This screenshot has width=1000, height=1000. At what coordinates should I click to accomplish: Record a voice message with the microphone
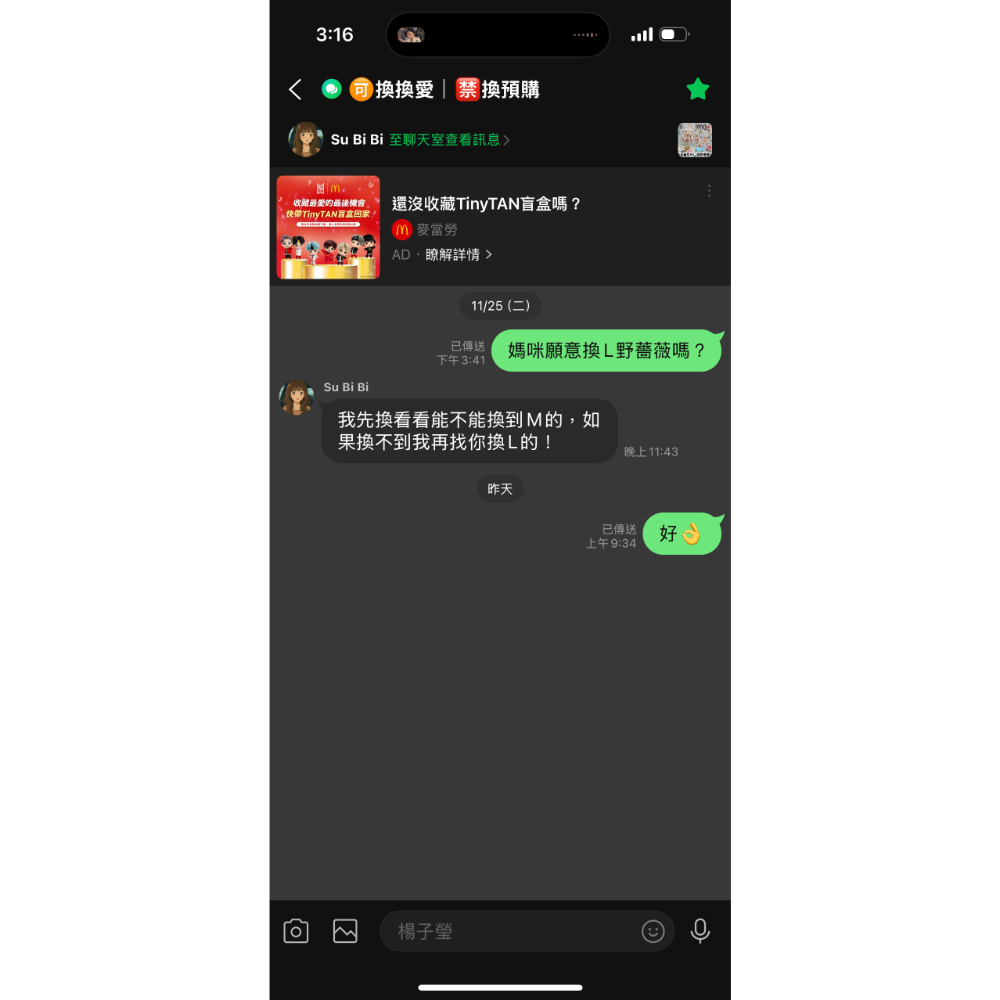(x=700, y=931)
